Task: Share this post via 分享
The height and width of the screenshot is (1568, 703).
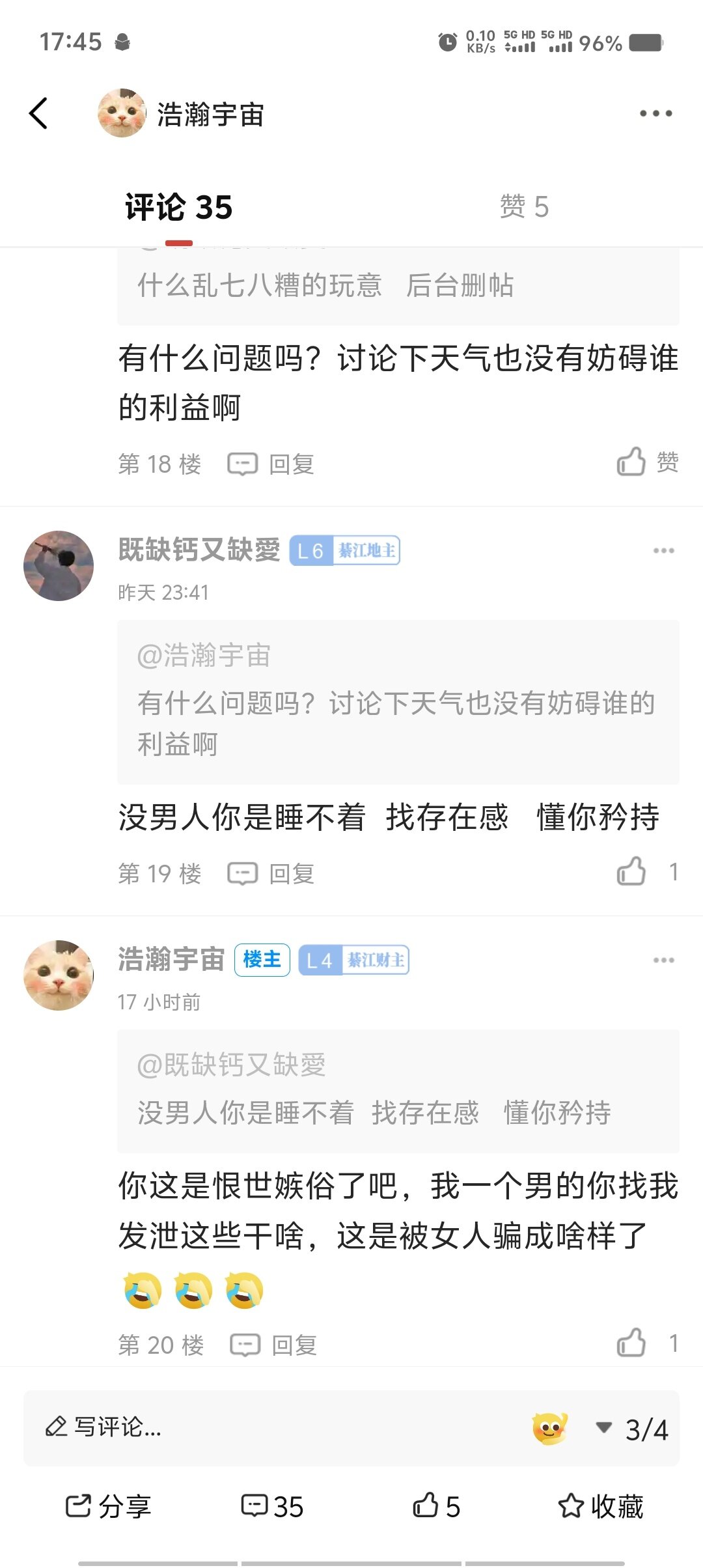Action: point(108,1506)
